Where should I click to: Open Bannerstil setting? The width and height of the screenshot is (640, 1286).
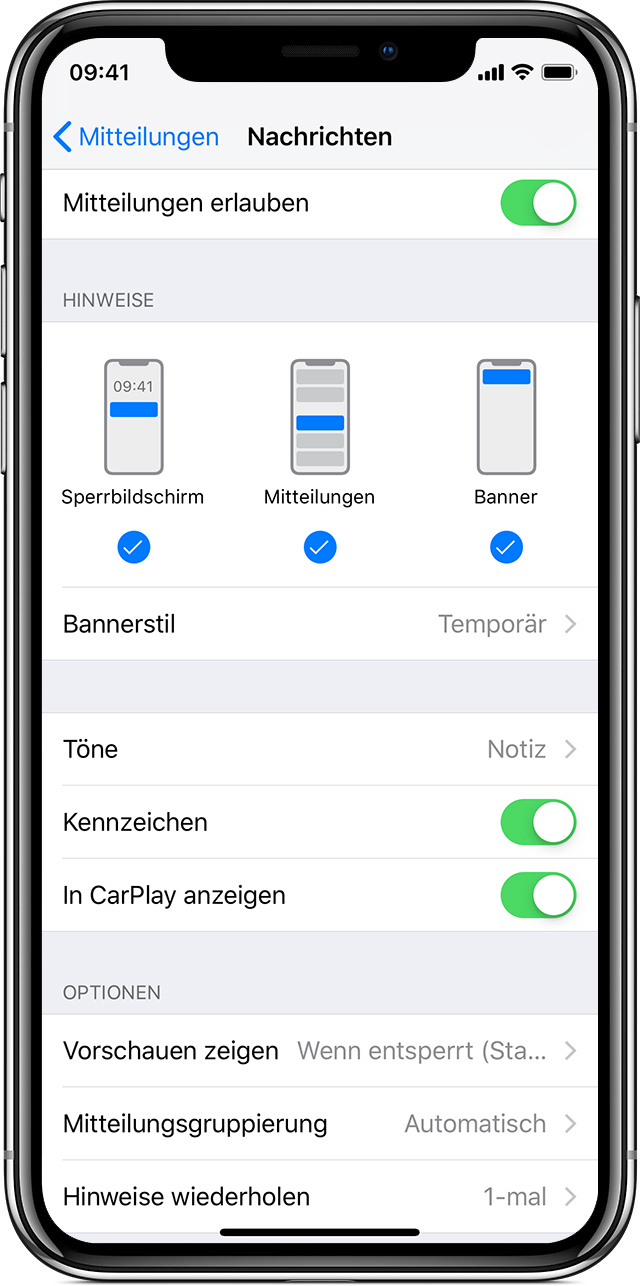tap(320, 624)
